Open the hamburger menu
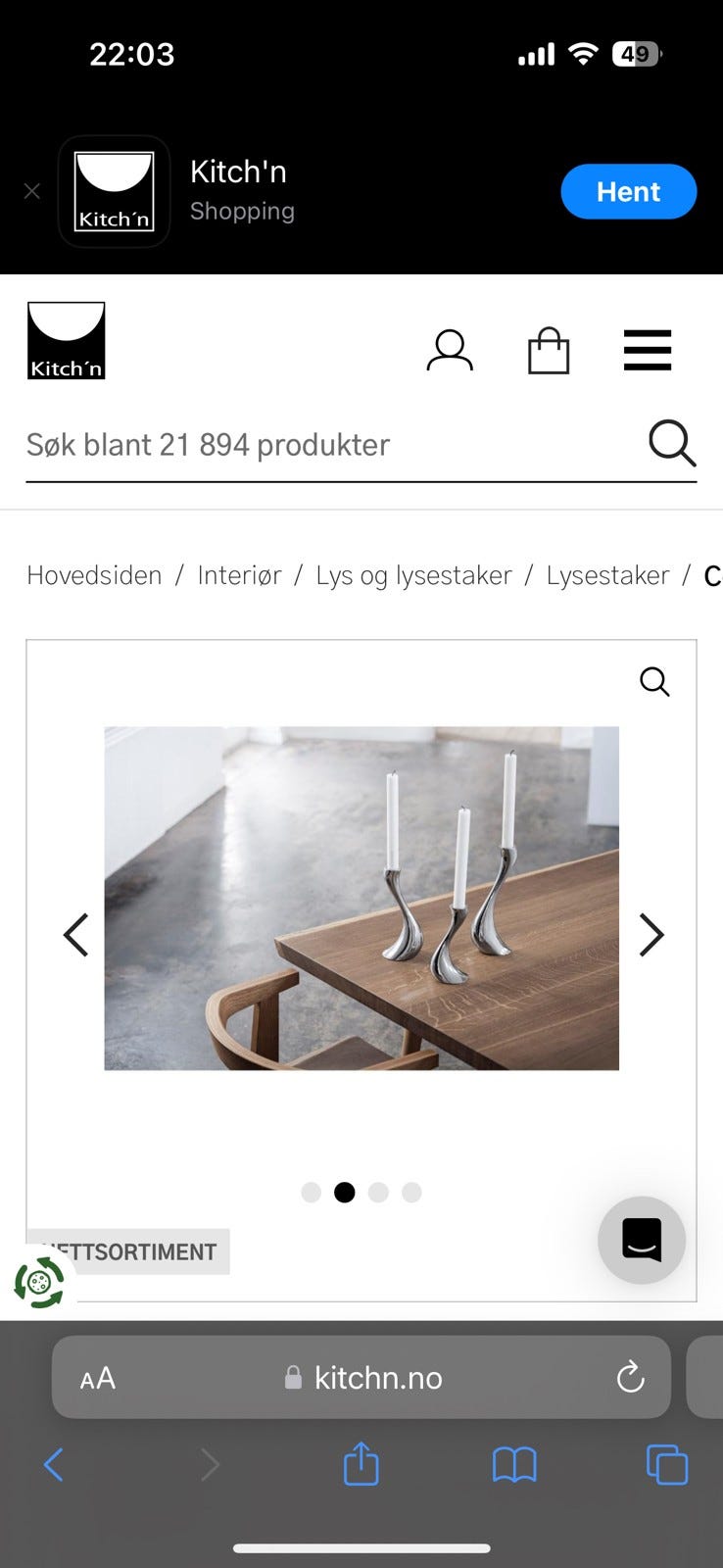723x1568 pixels. pos(648,351)
